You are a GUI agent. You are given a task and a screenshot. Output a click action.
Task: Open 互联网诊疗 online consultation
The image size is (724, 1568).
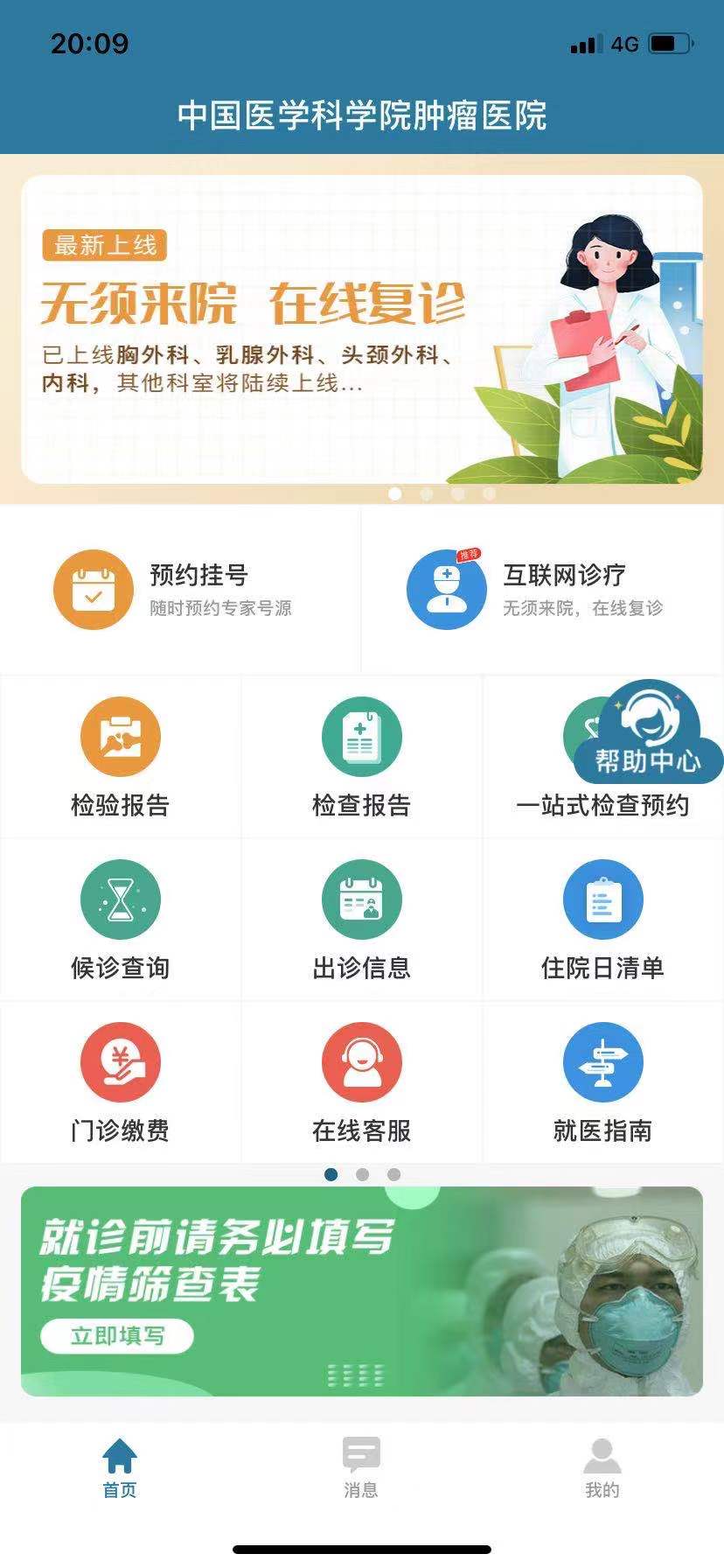pos(542,590)
